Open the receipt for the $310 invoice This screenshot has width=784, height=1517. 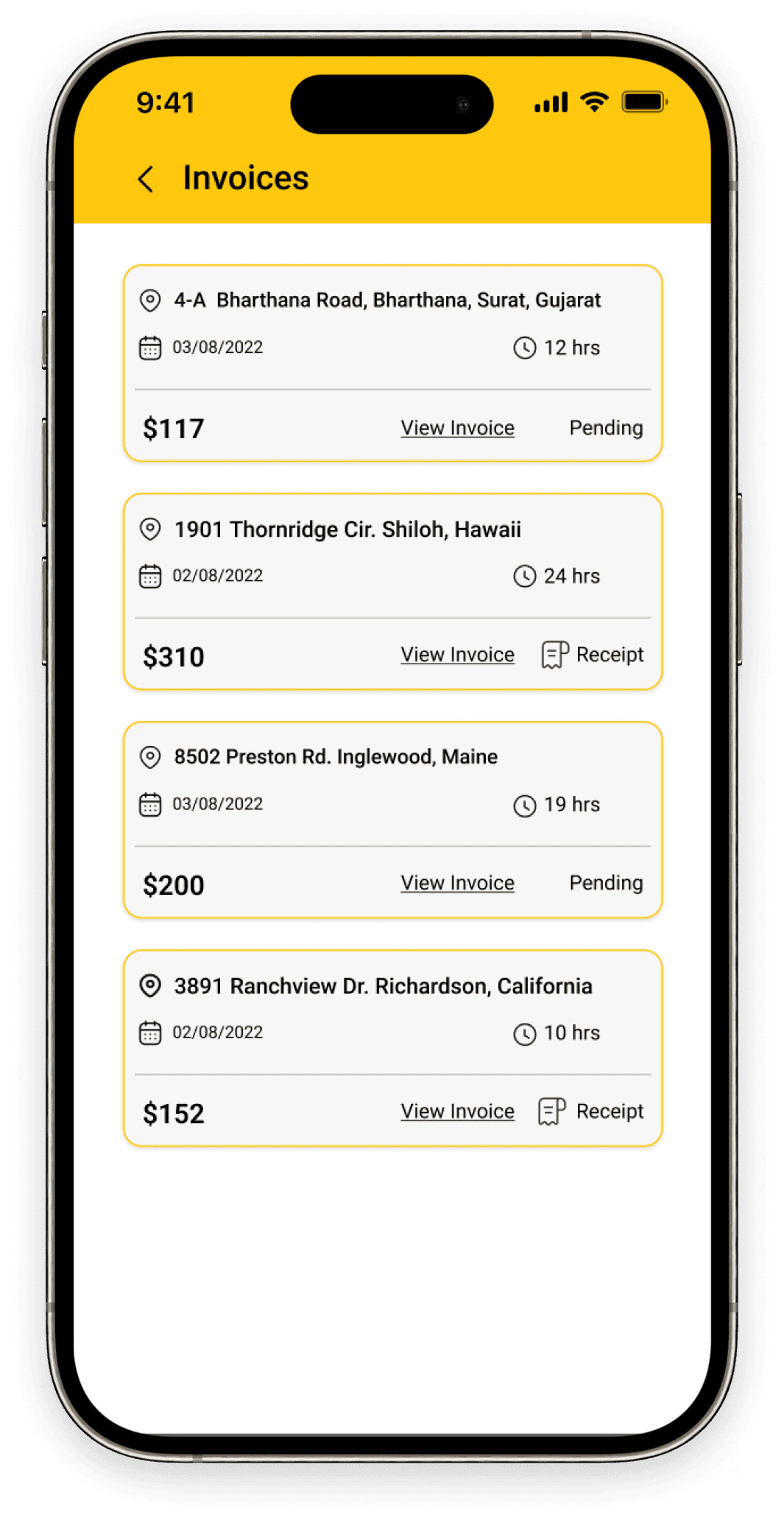(x=593, y=655)
